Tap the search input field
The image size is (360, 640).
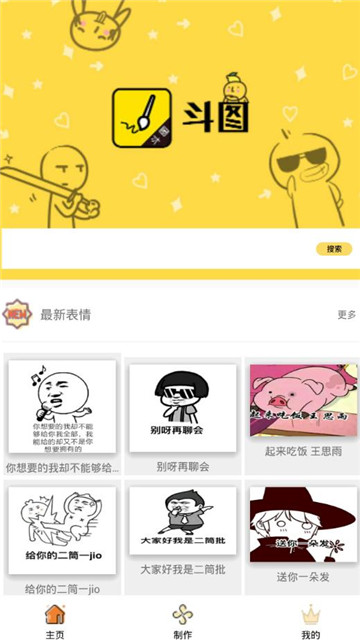(158, 249)
